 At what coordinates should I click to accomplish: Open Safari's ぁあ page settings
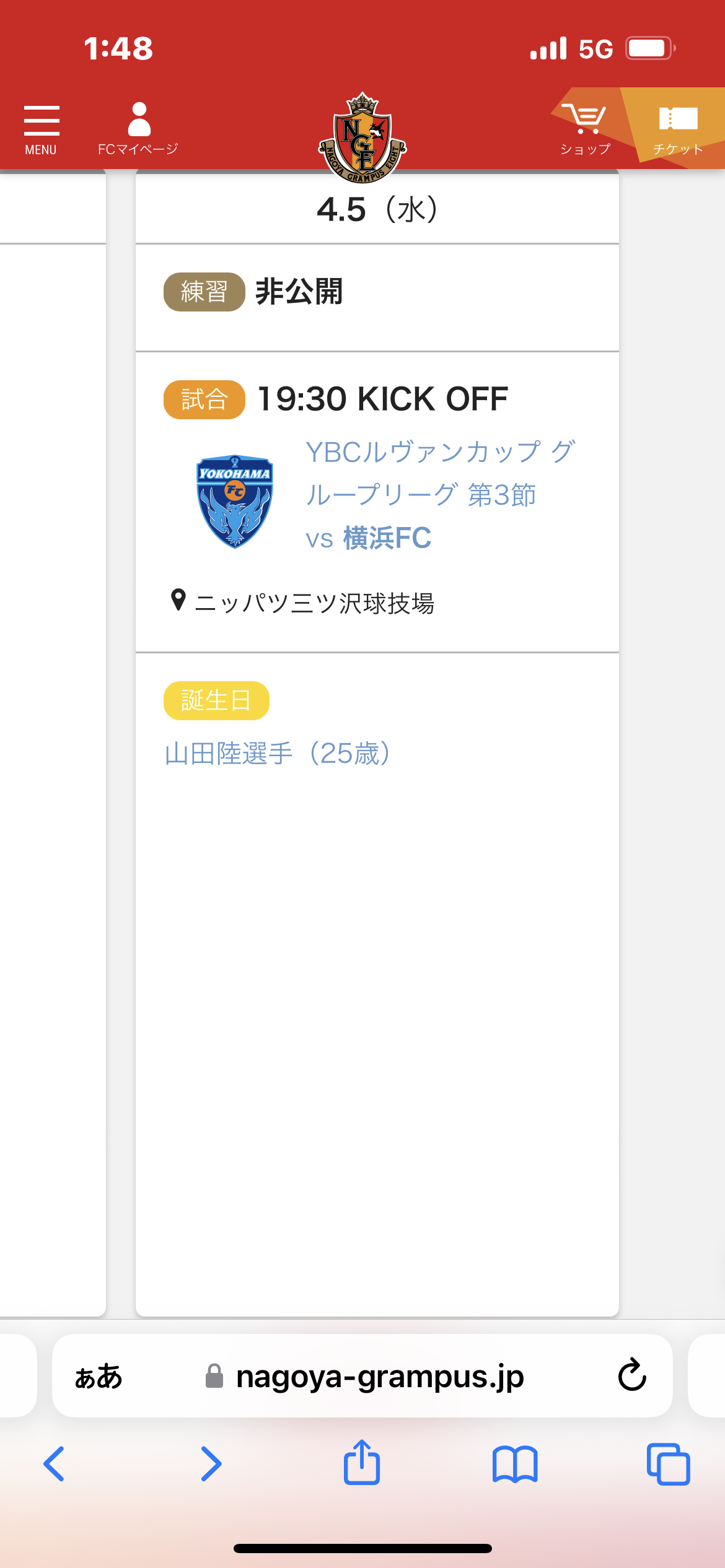coord(99,1376)
